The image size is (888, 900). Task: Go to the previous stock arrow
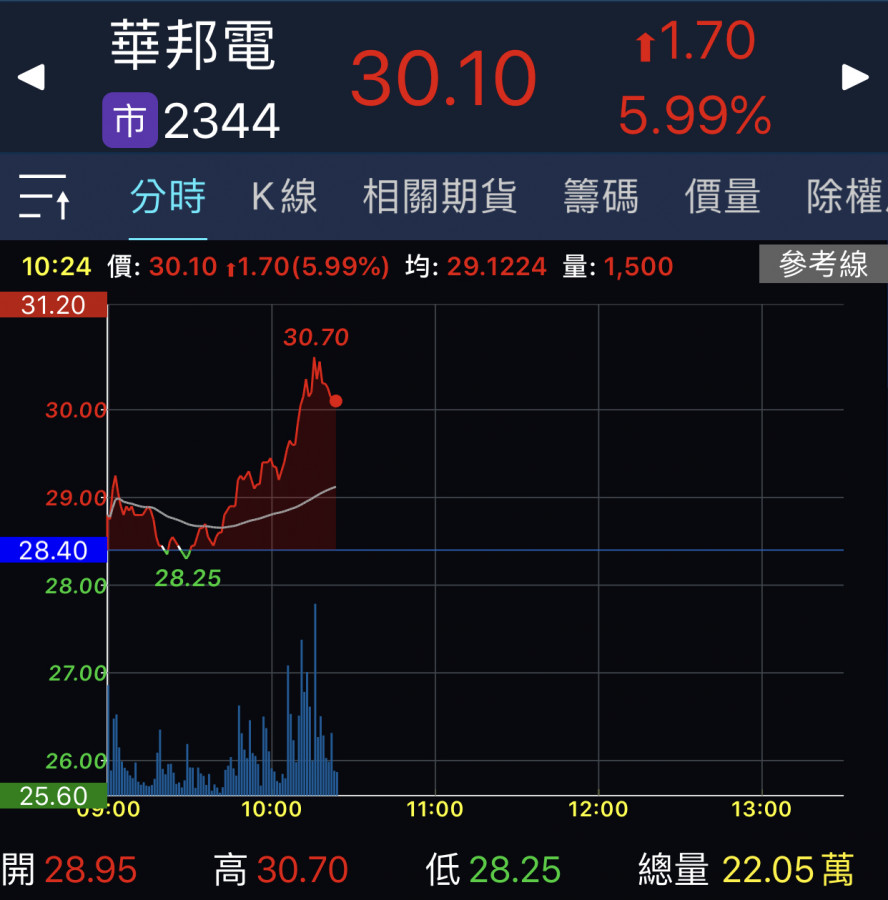pyautogui.click(x=32, y=77)
